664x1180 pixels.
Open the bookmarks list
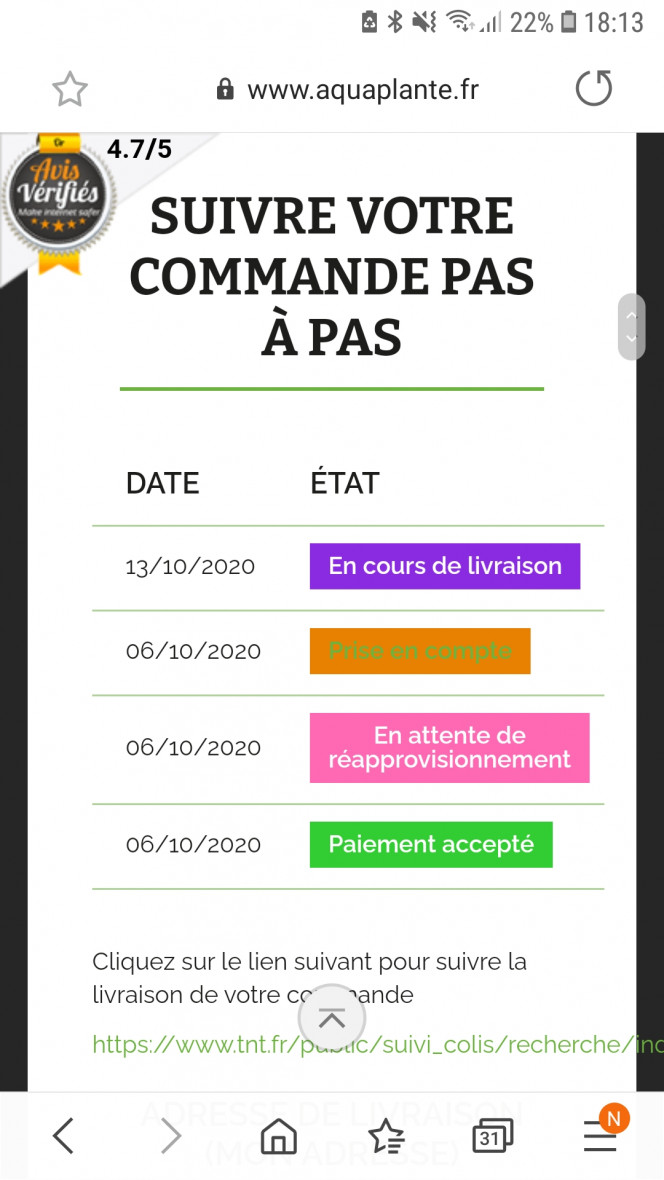coord(386,1135)
